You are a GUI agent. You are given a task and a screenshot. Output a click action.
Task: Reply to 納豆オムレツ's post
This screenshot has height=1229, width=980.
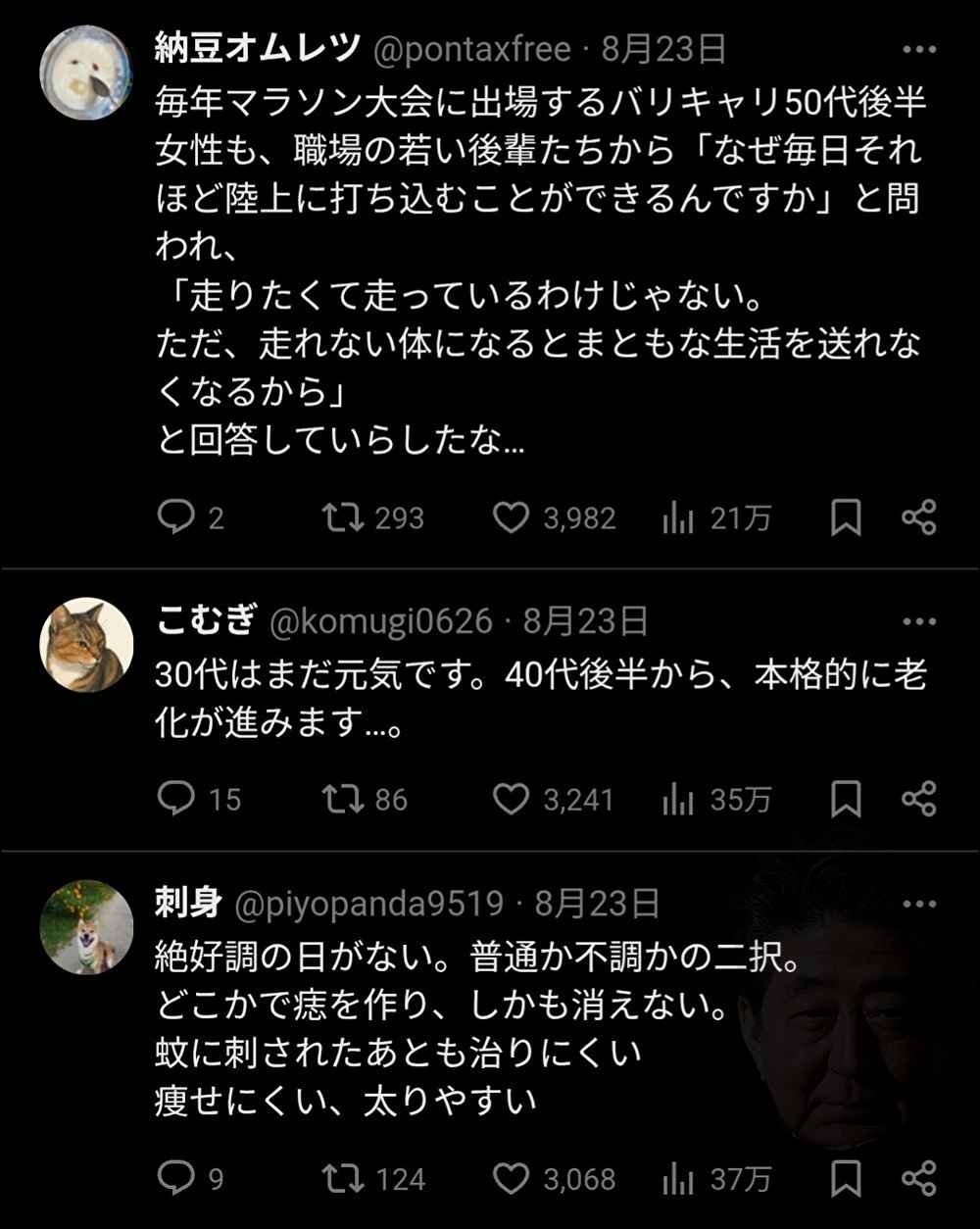(175, 517)
